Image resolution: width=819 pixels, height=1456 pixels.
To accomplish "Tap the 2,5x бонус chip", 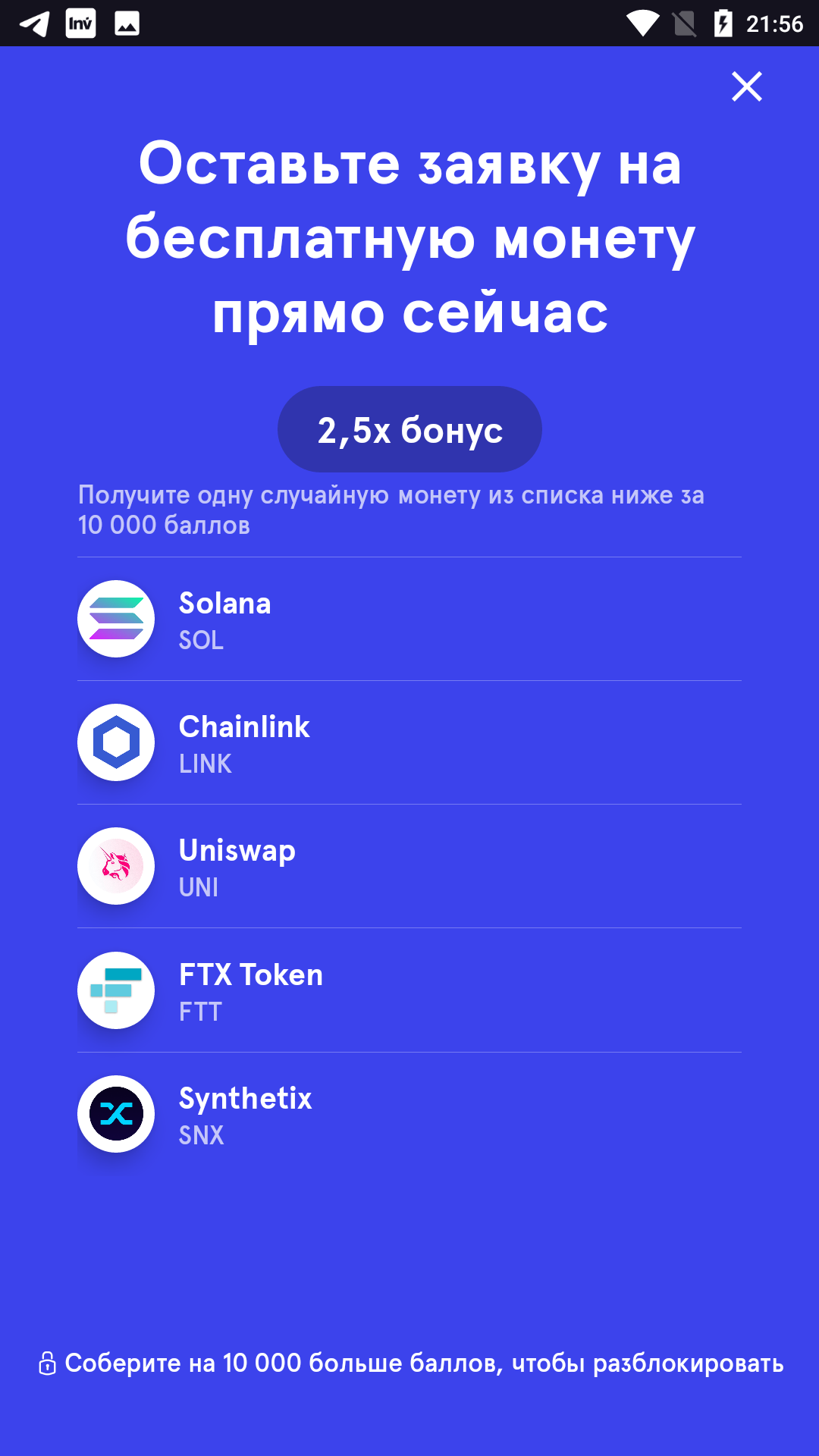I will [x=409, y=430].
